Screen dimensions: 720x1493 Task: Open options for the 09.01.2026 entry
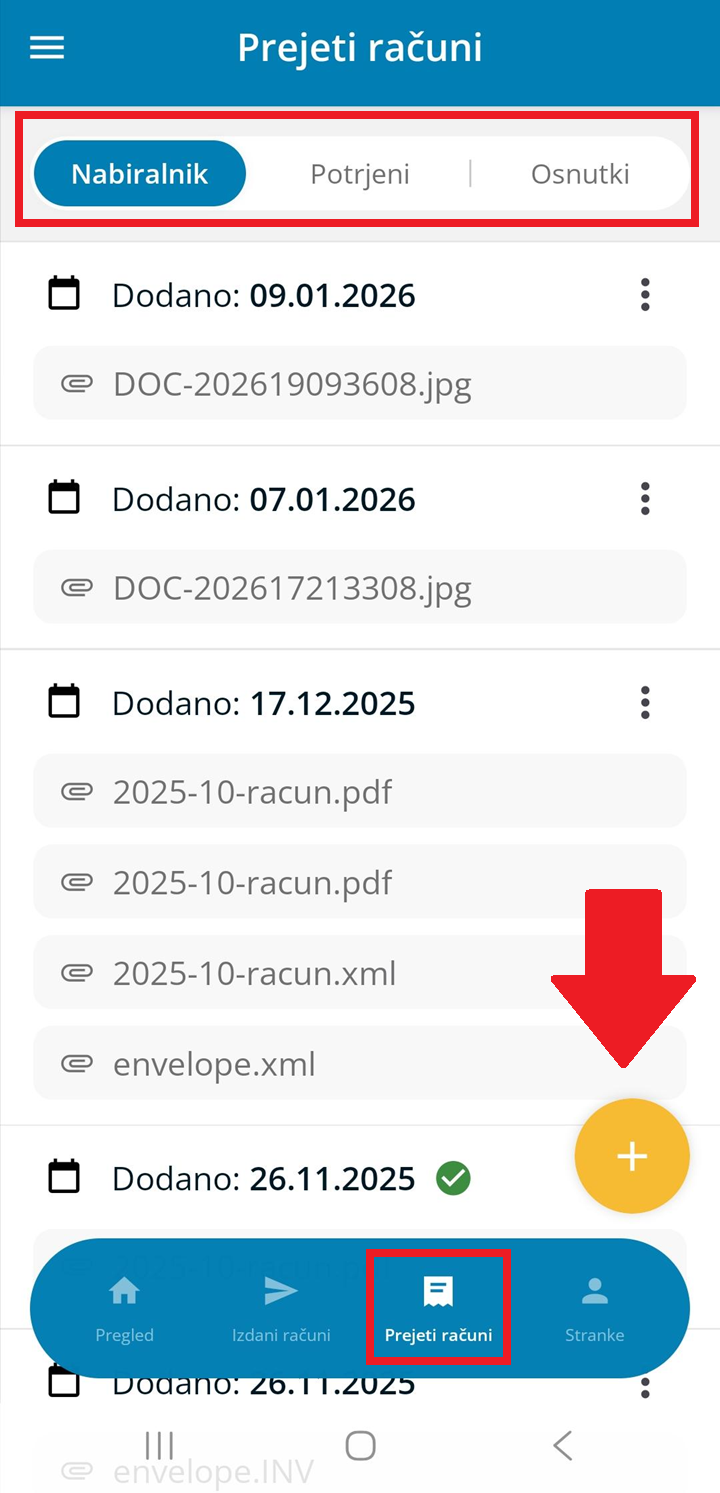point(645,295)
